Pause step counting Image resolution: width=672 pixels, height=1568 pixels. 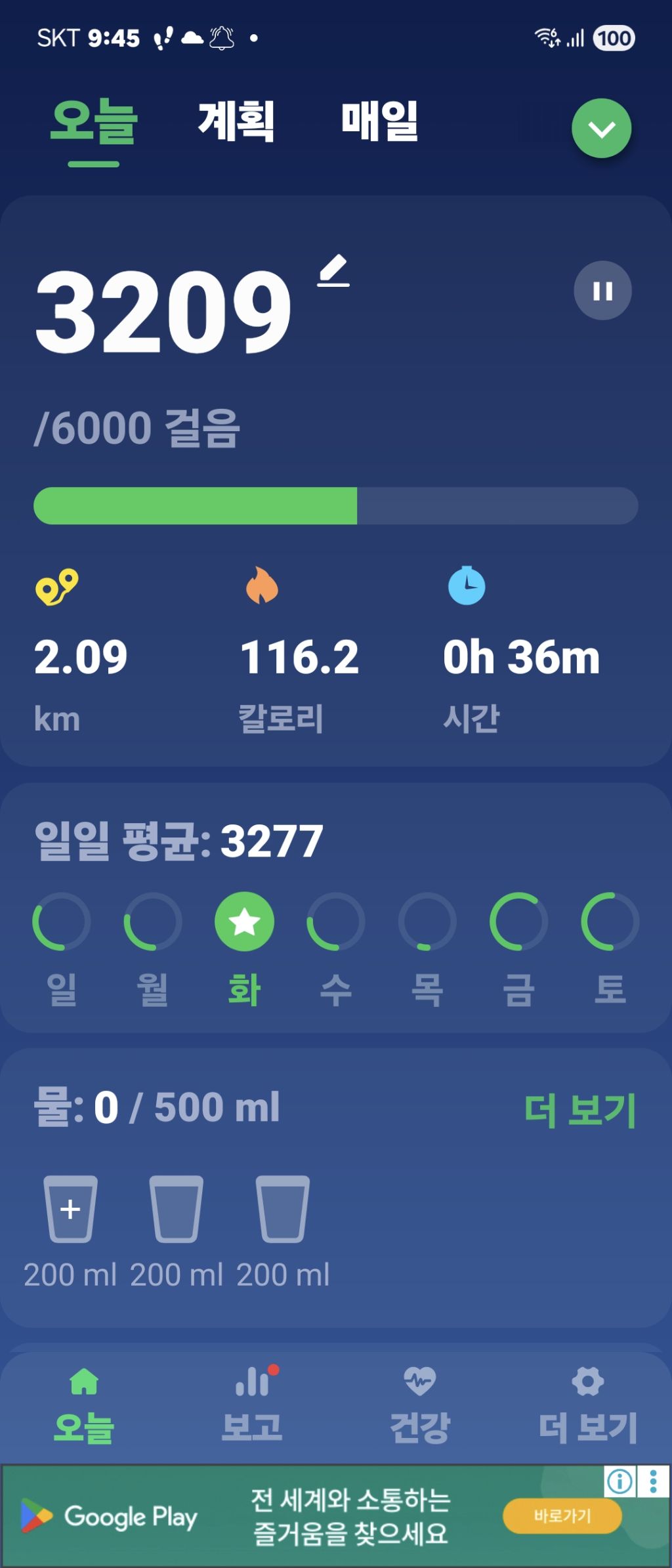pyautogui.click(x=602, y=291)
